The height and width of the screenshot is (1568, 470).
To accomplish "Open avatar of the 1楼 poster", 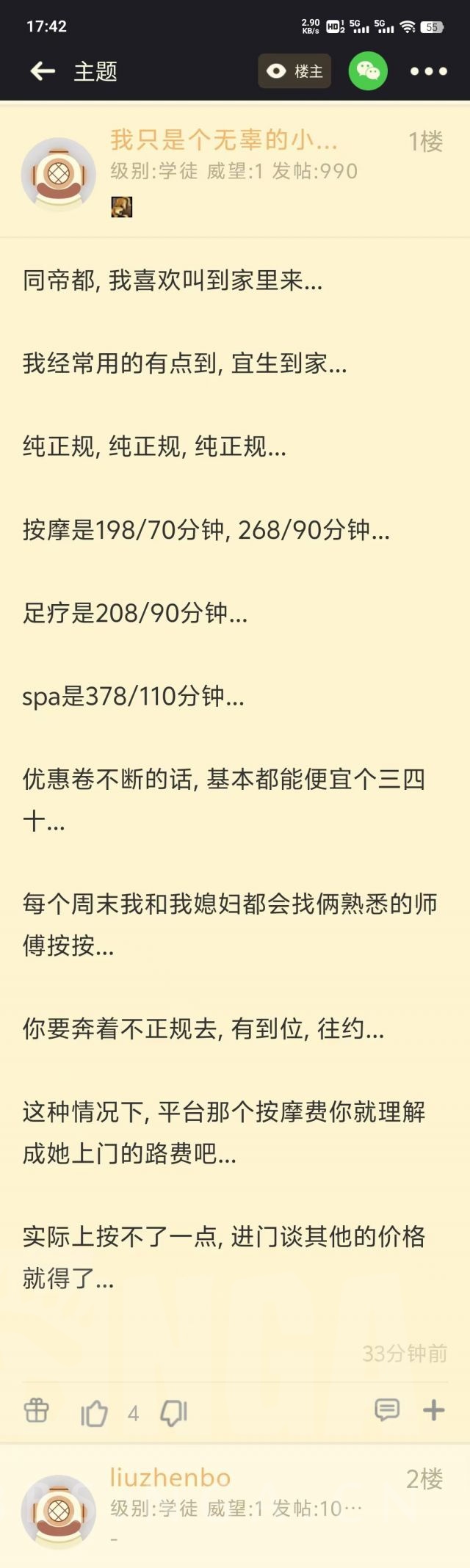I will [59, 175].
